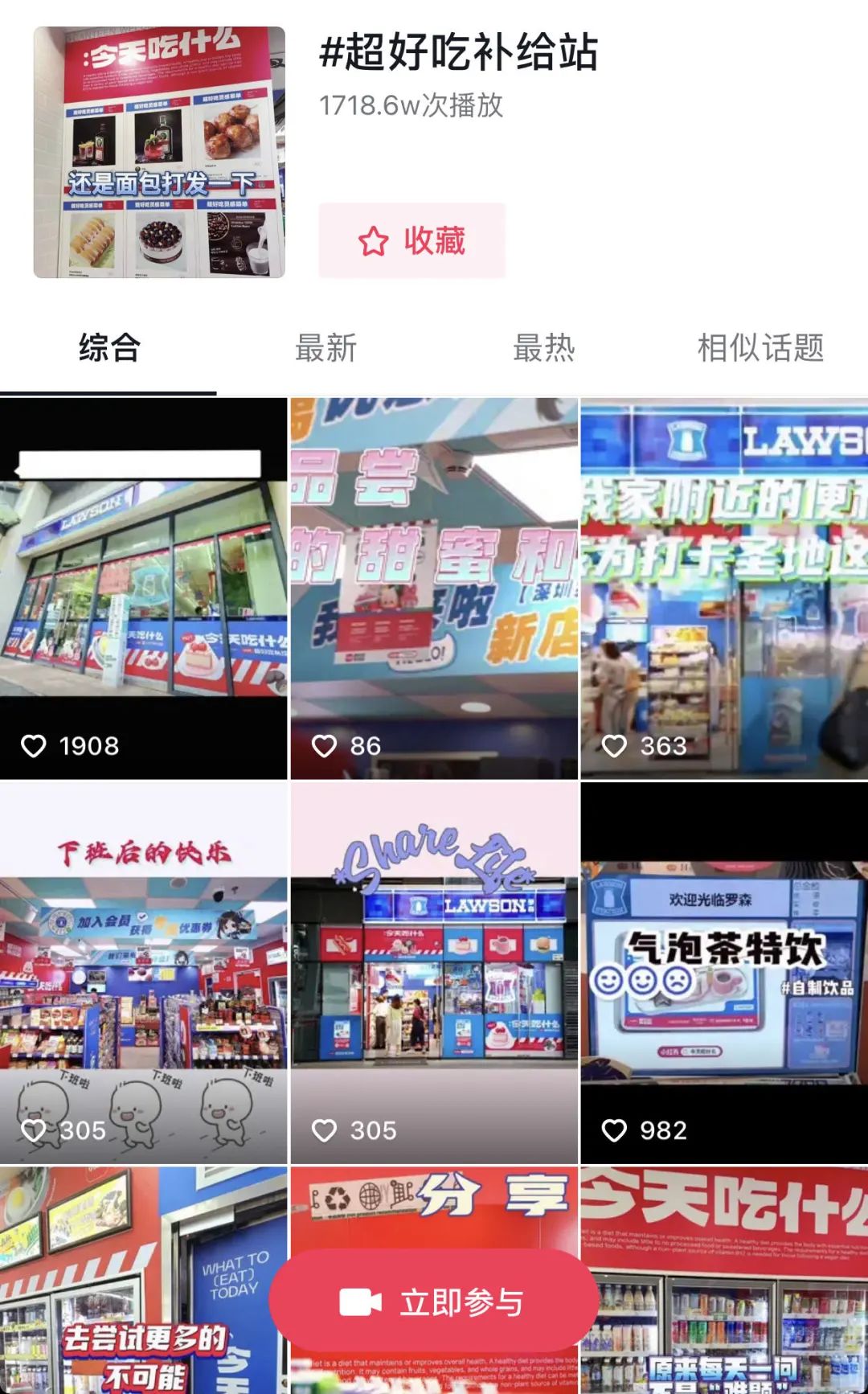Open the 相似话题 tab
Image resolution: width=868 pixels, height=1394 pixels.
pyautogui.click(x=760, y=348)
